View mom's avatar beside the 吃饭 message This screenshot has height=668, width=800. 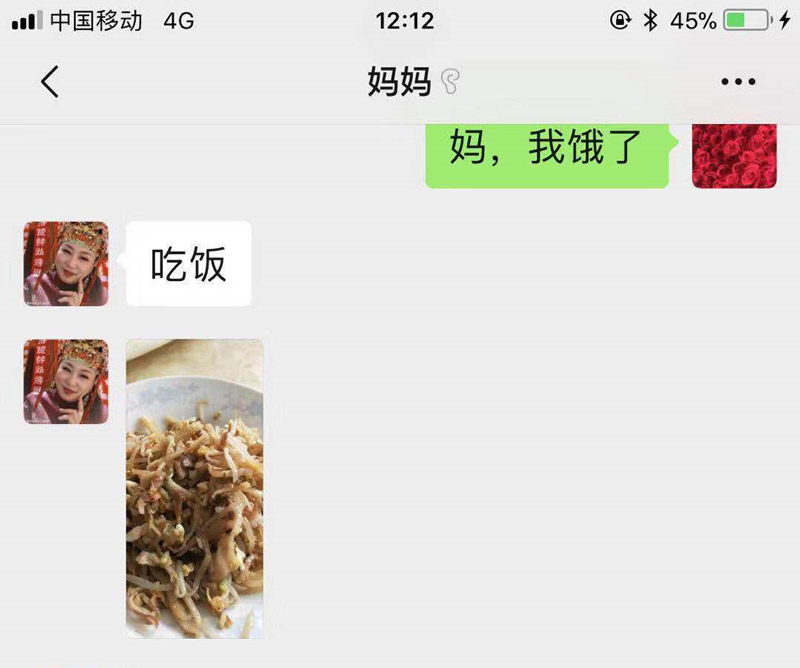(x=66, y=264)
